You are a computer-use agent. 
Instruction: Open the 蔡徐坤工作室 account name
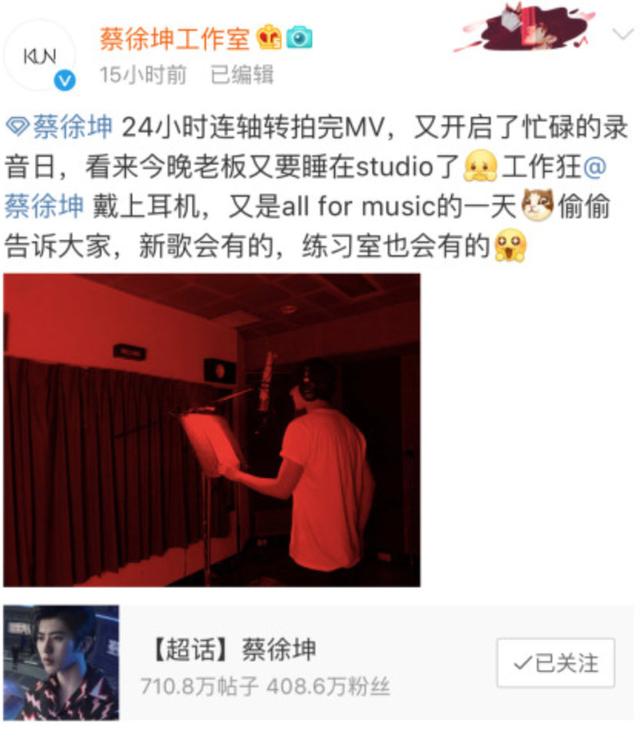[175, 37]
